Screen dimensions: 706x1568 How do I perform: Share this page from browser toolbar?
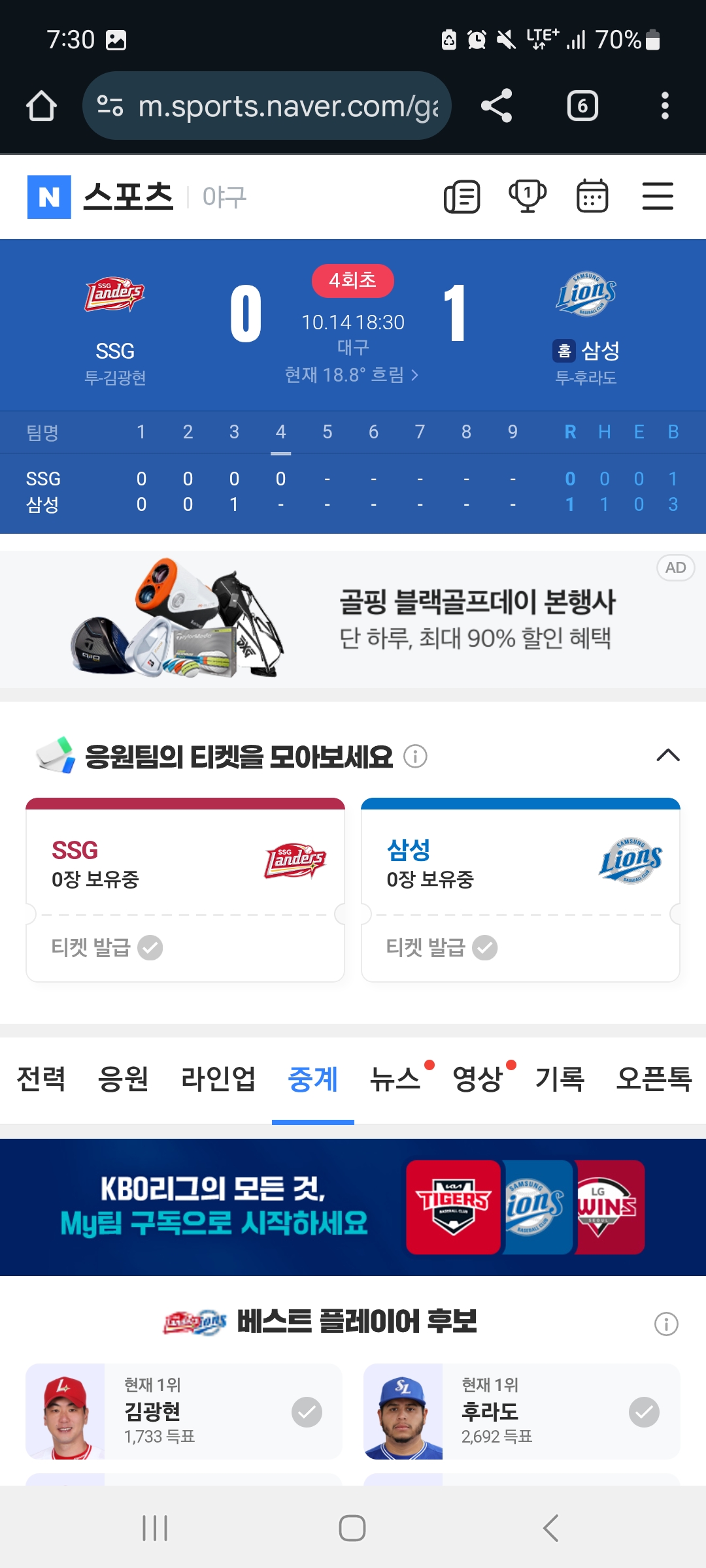(496, 106)
